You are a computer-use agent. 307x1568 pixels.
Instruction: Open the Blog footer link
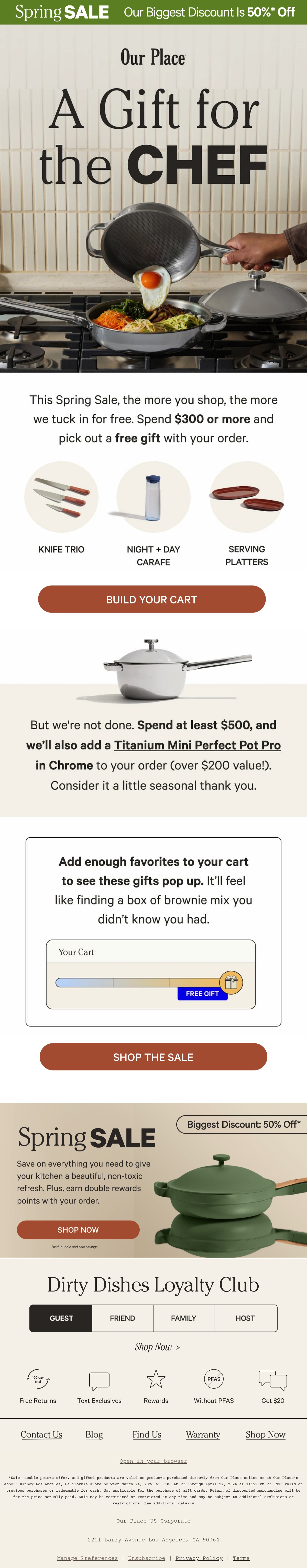[94, 1435]
